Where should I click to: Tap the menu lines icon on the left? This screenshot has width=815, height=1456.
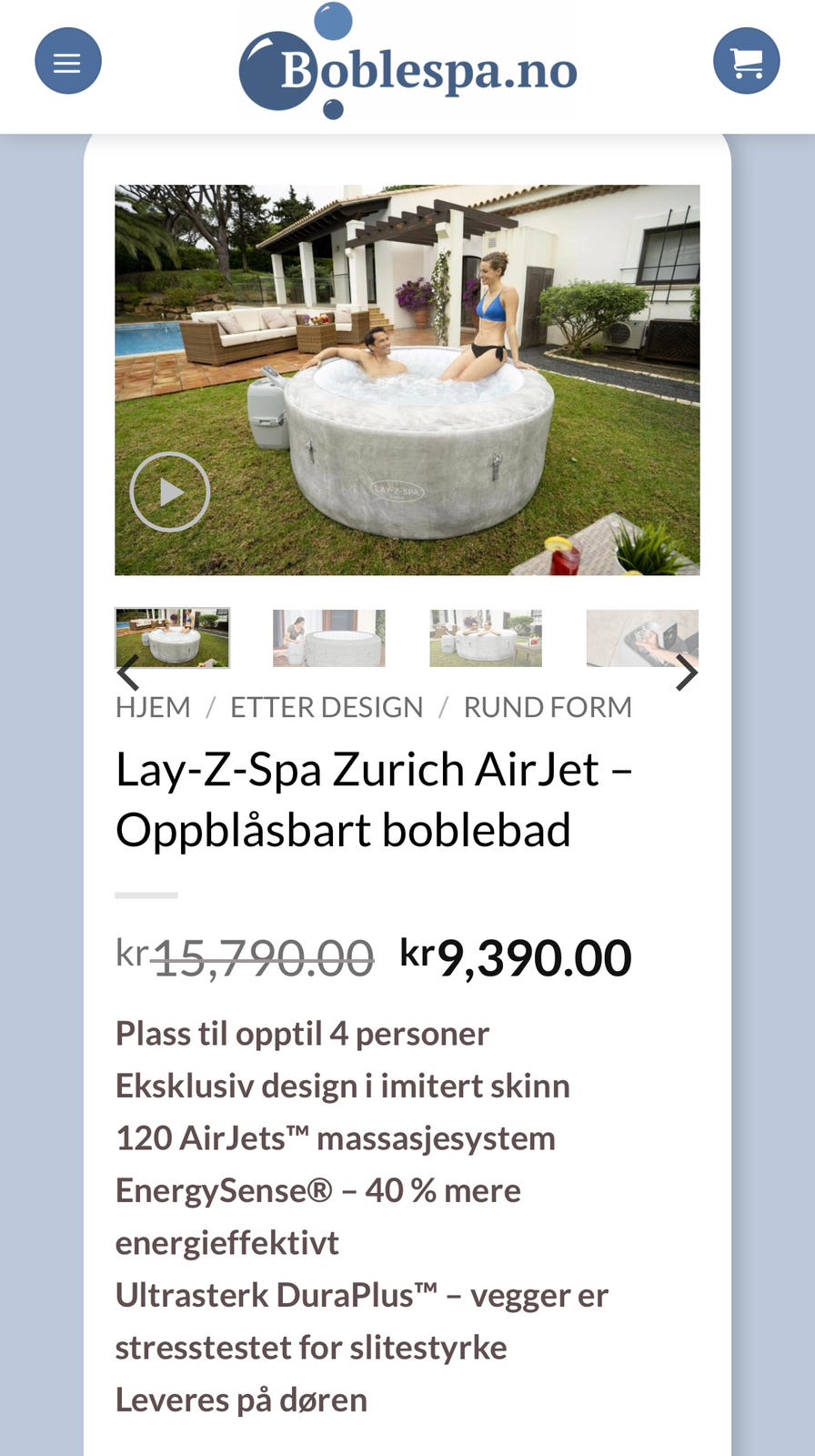click(x=67, y=60)
